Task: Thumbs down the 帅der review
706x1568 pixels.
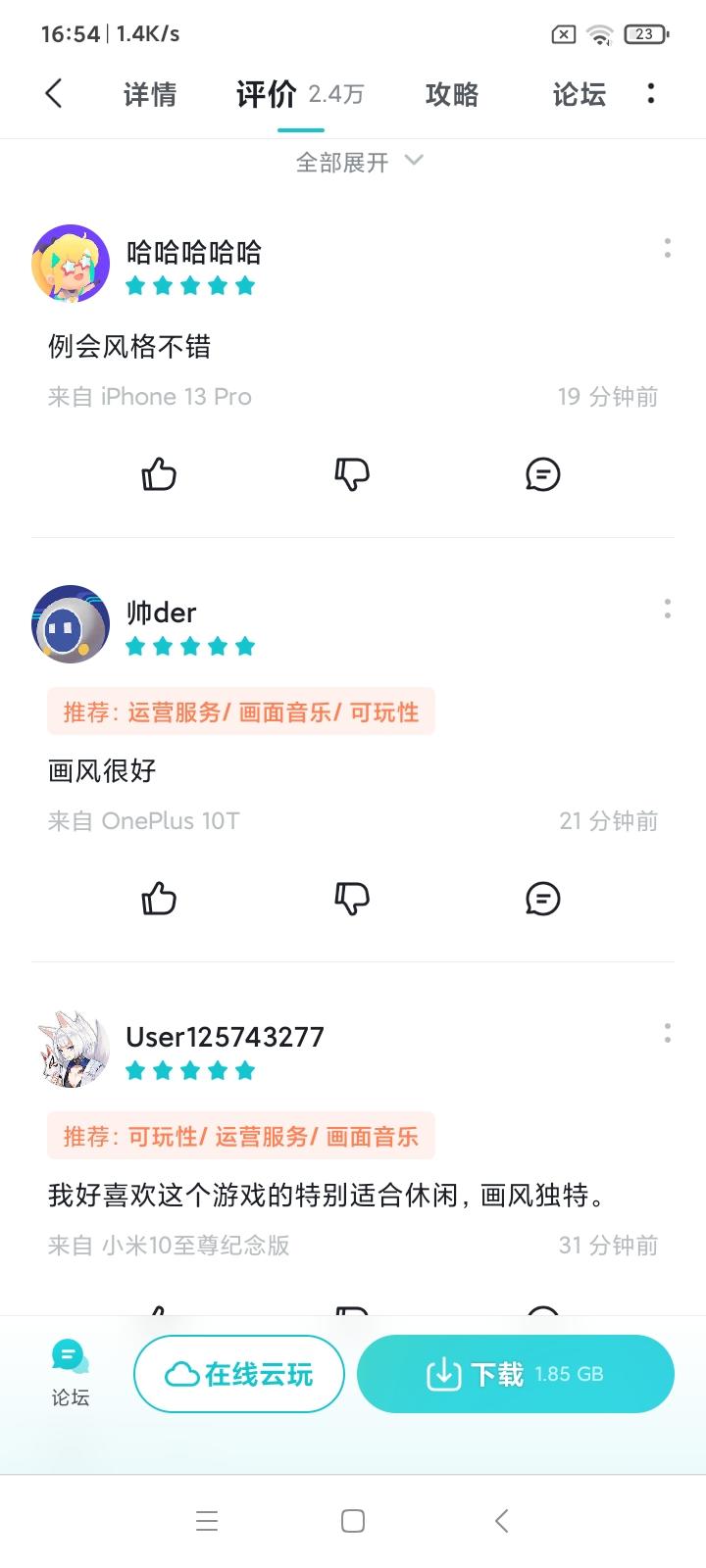Action: tap(351, 899)
